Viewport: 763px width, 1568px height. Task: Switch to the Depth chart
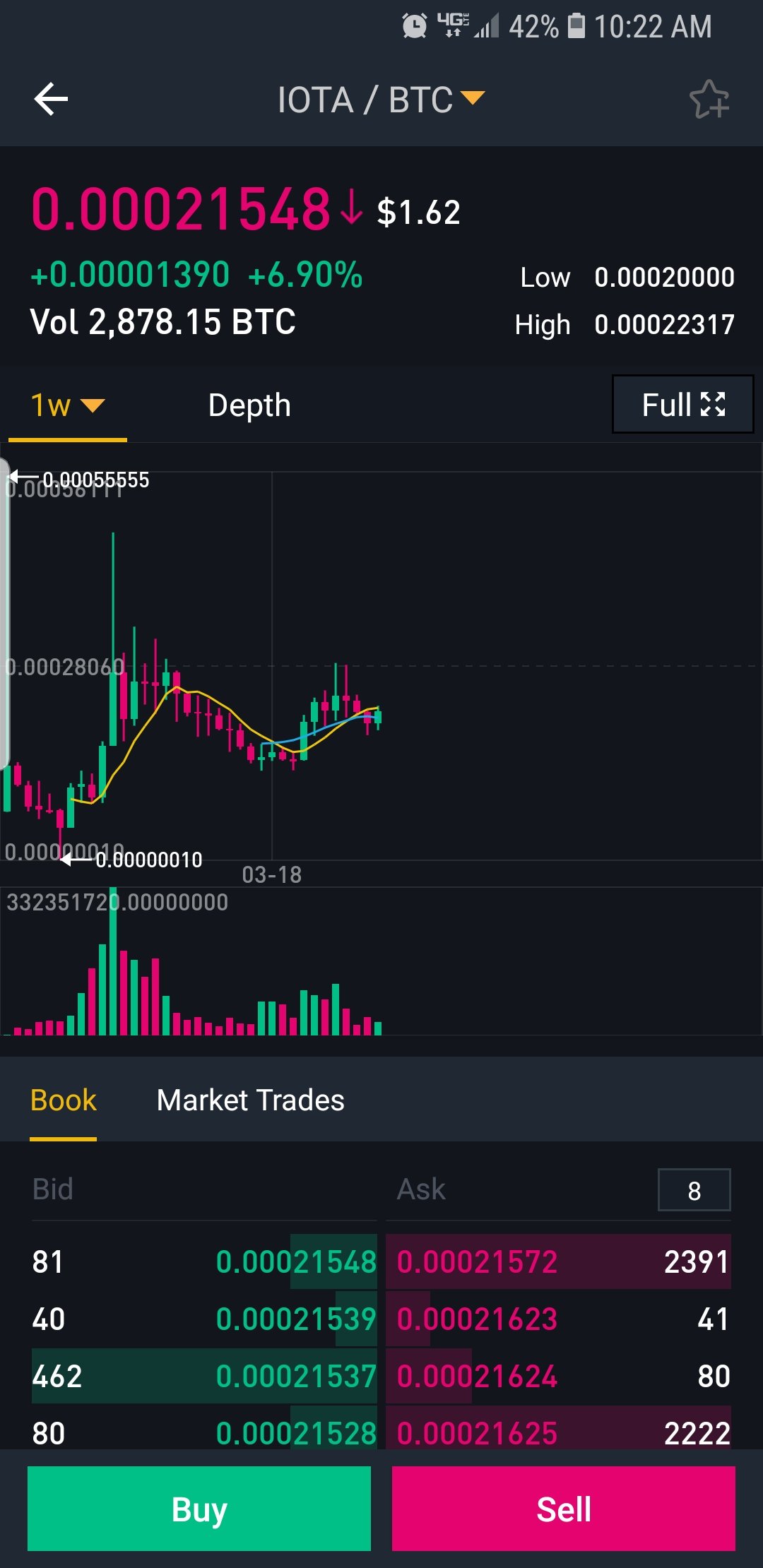[249, 405]
